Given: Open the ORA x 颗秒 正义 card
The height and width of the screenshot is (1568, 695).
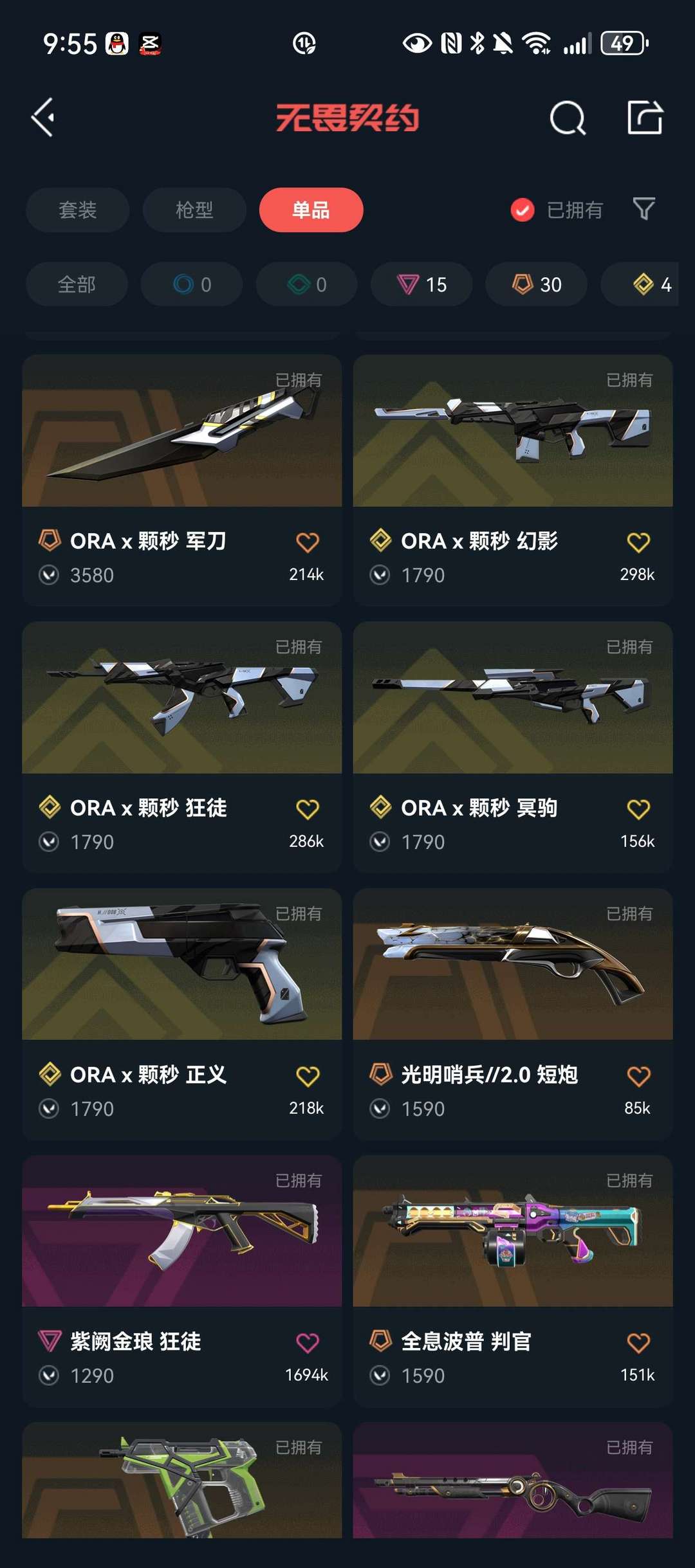Looking at the screenshot, I should coord(181,1014).
